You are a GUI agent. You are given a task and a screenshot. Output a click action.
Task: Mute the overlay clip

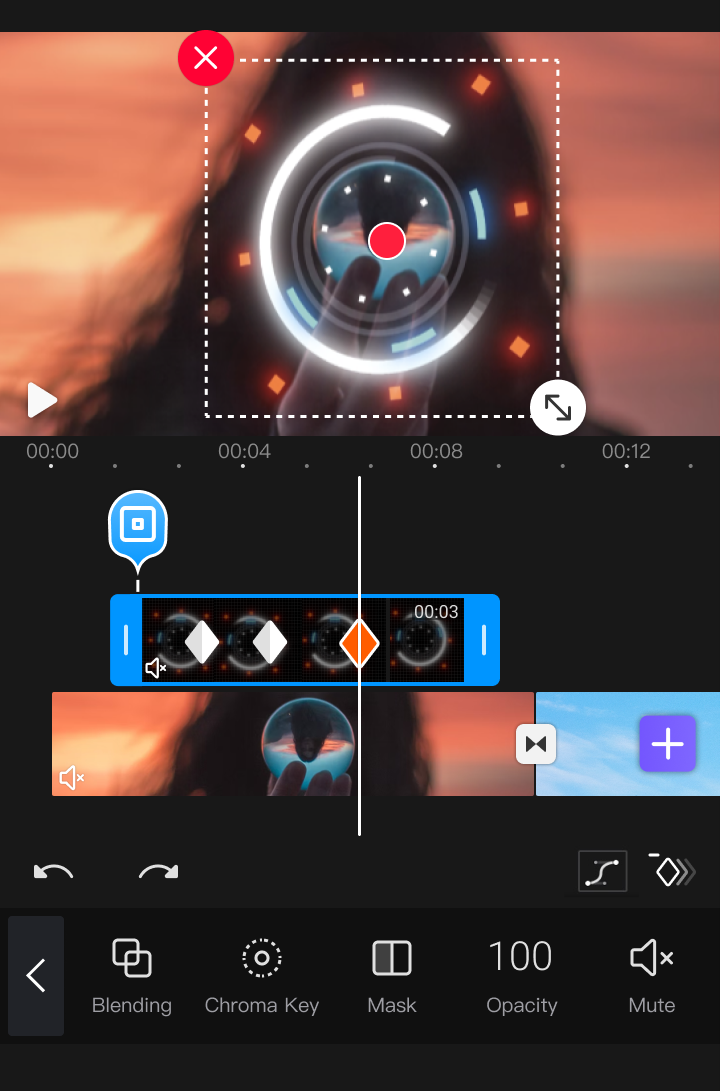651,976
